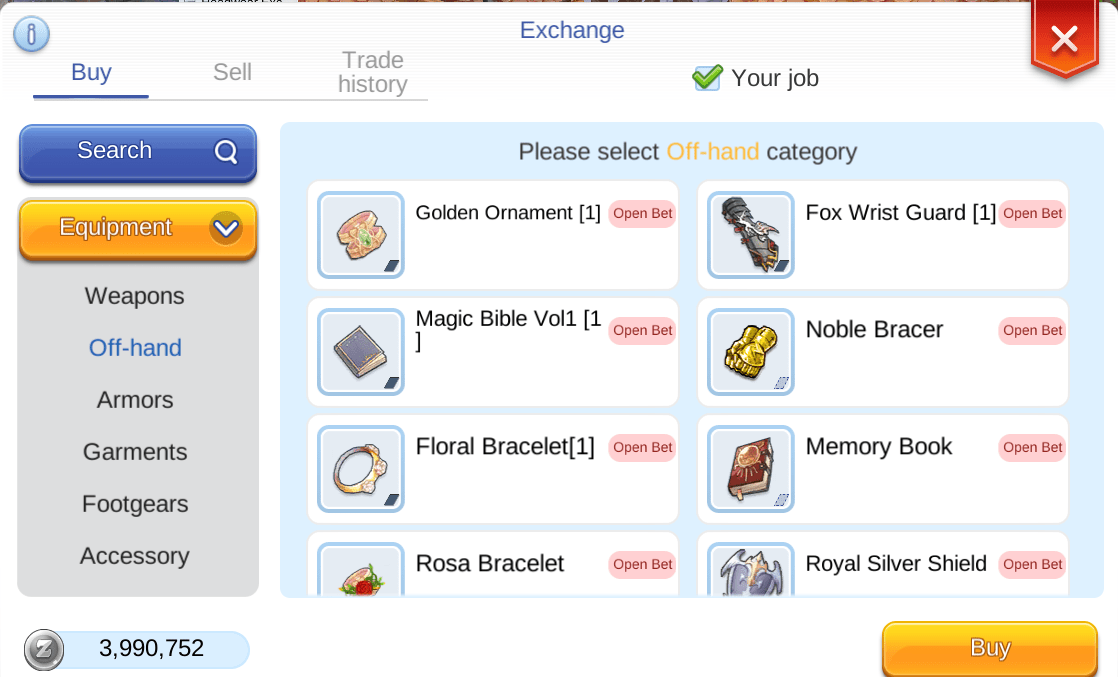View the Noble Bracer listing
The width and height of the screenshot is (1118, 677).
[882, 352]
